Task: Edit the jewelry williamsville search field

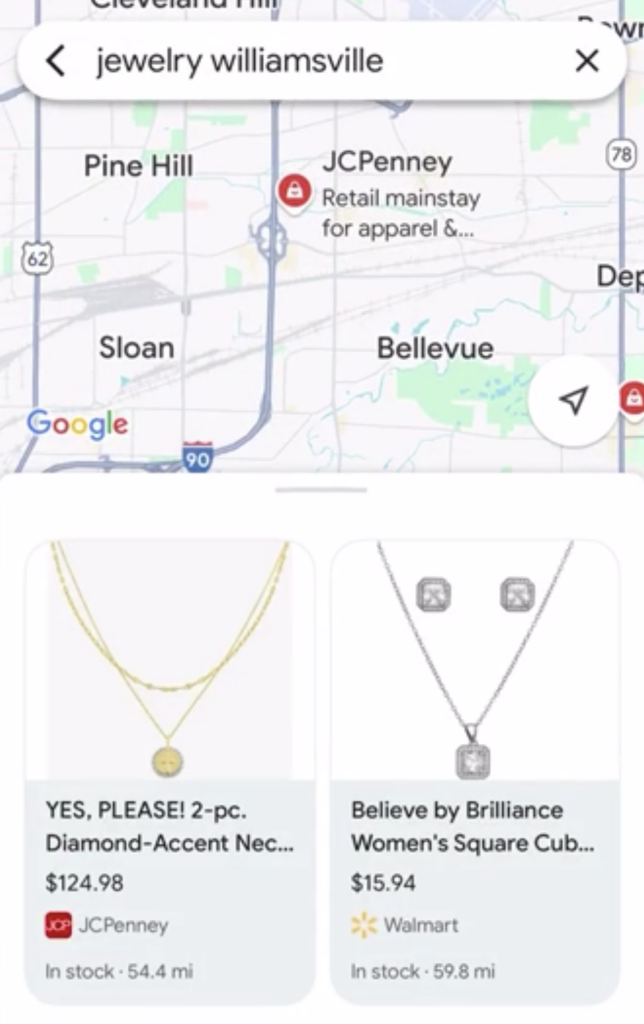Action: click(x=300, y=61)
